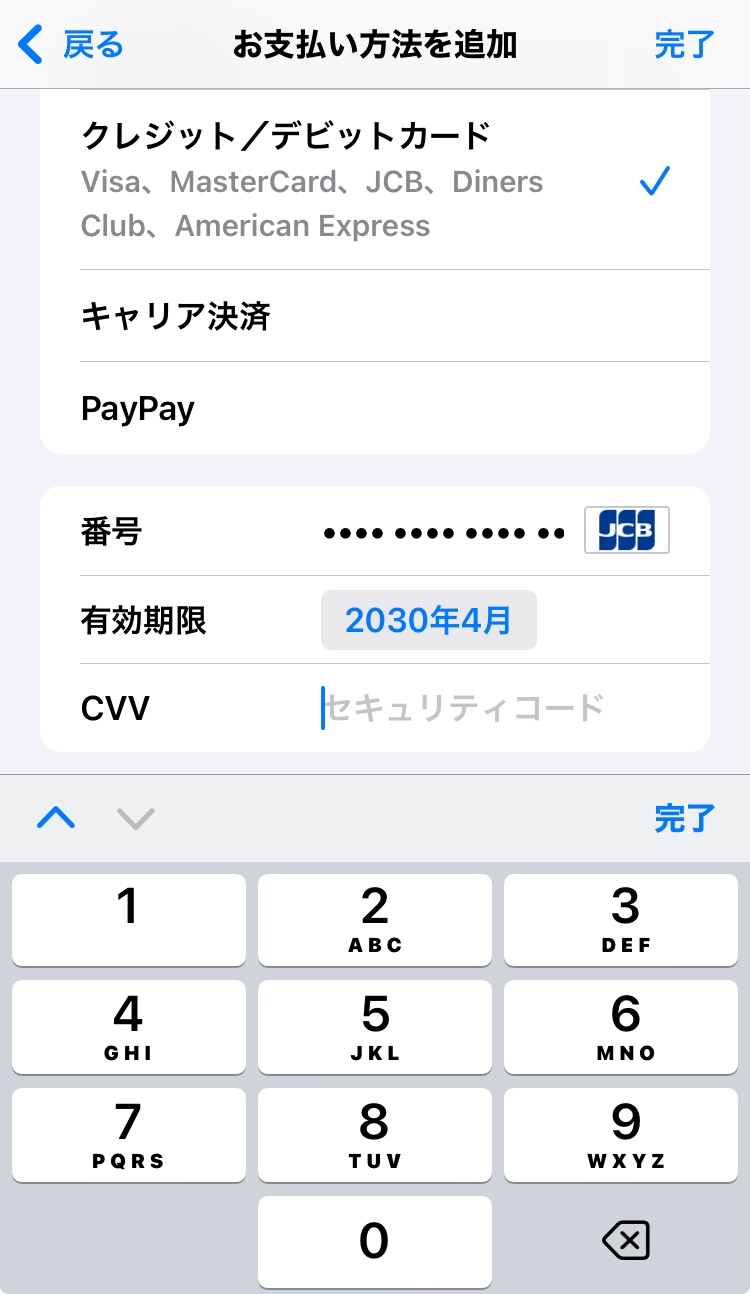This screenshot has width=750, height=1294.
Task: Delete a digit with backspace key
Action: click(626, 1242)
